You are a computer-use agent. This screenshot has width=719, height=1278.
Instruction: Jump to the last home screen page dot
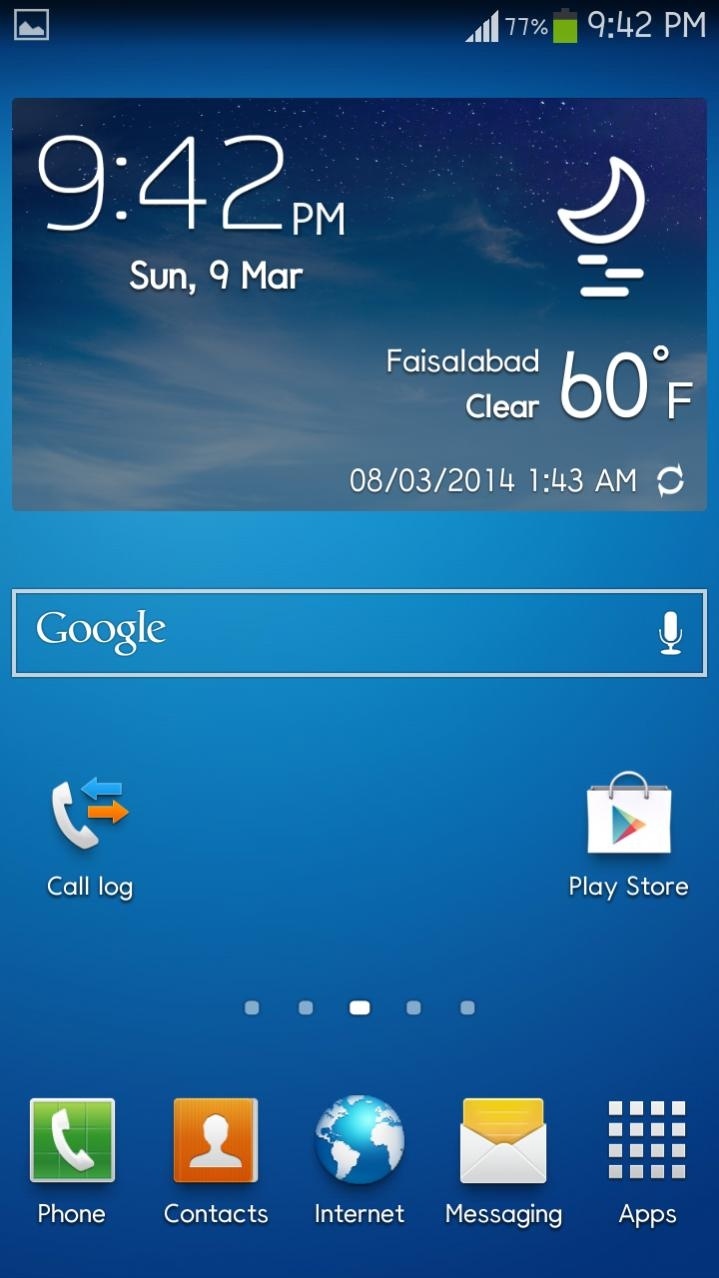(x=467, y=1008)
